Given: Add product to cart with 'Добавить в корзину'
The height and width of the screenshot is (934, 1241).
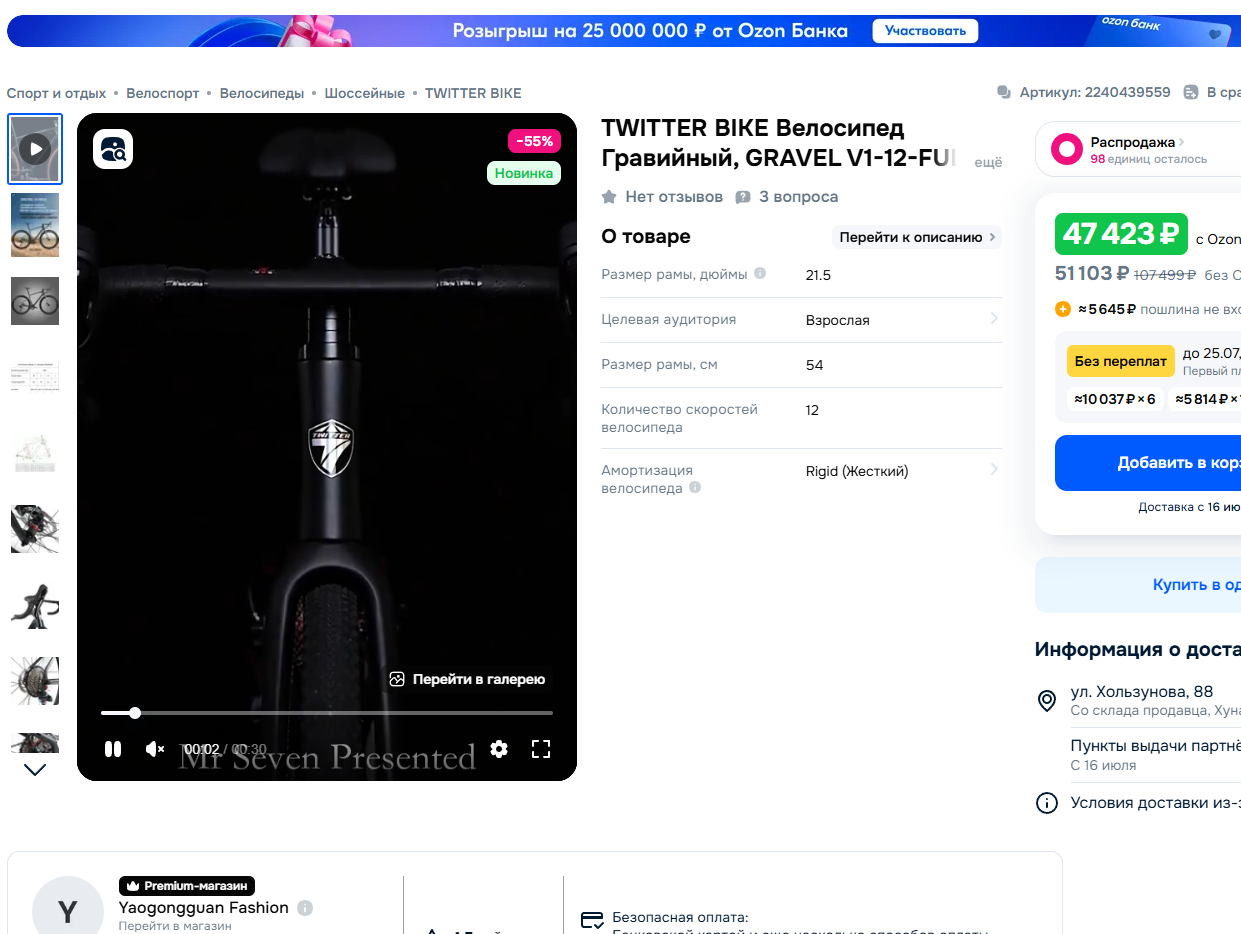Looking at the screenshot, I should [1148, 463].
